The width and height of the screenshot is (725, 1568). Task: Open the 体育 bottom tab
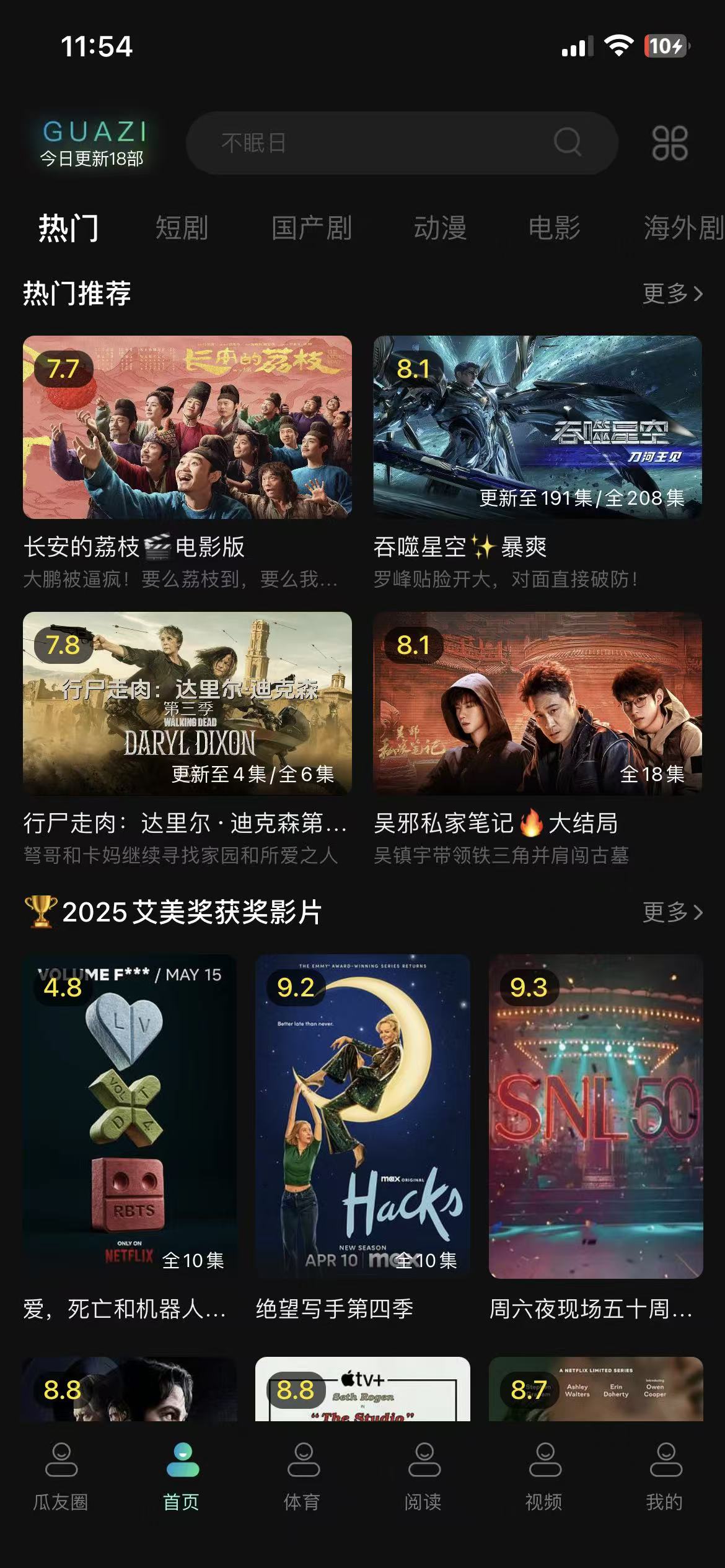pos(302,1476)
